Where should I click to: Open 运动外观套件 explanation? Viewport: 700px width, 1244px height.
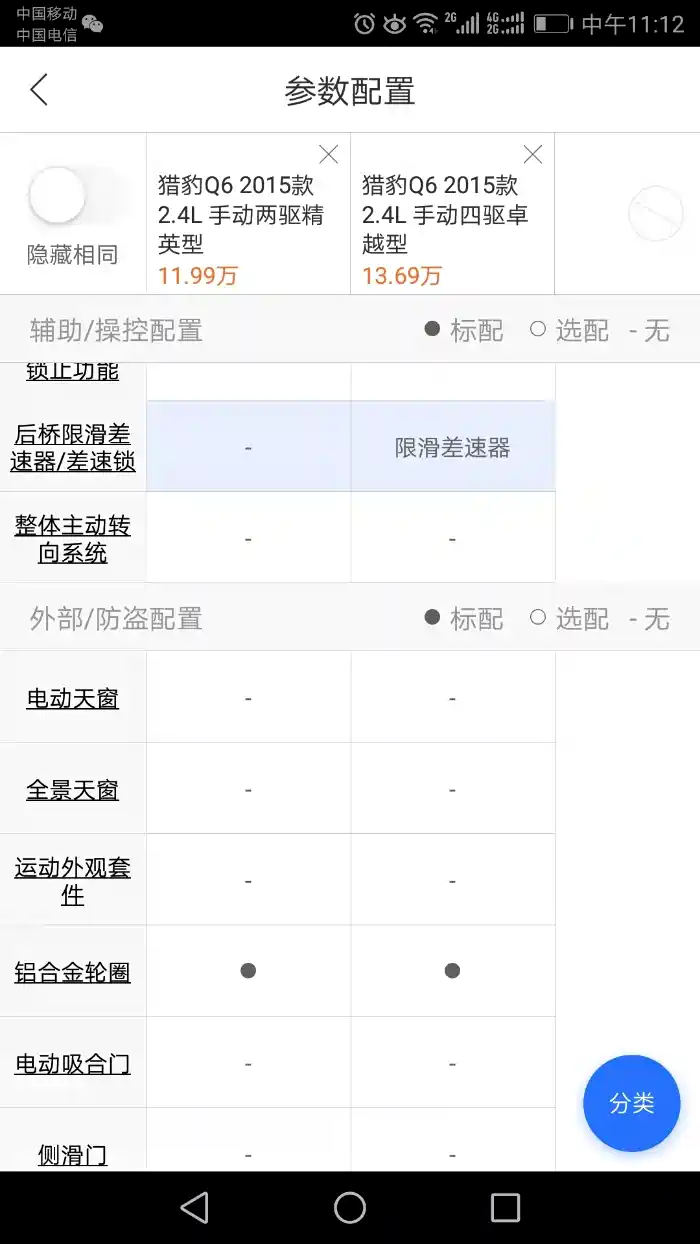[x=73, y=881]
